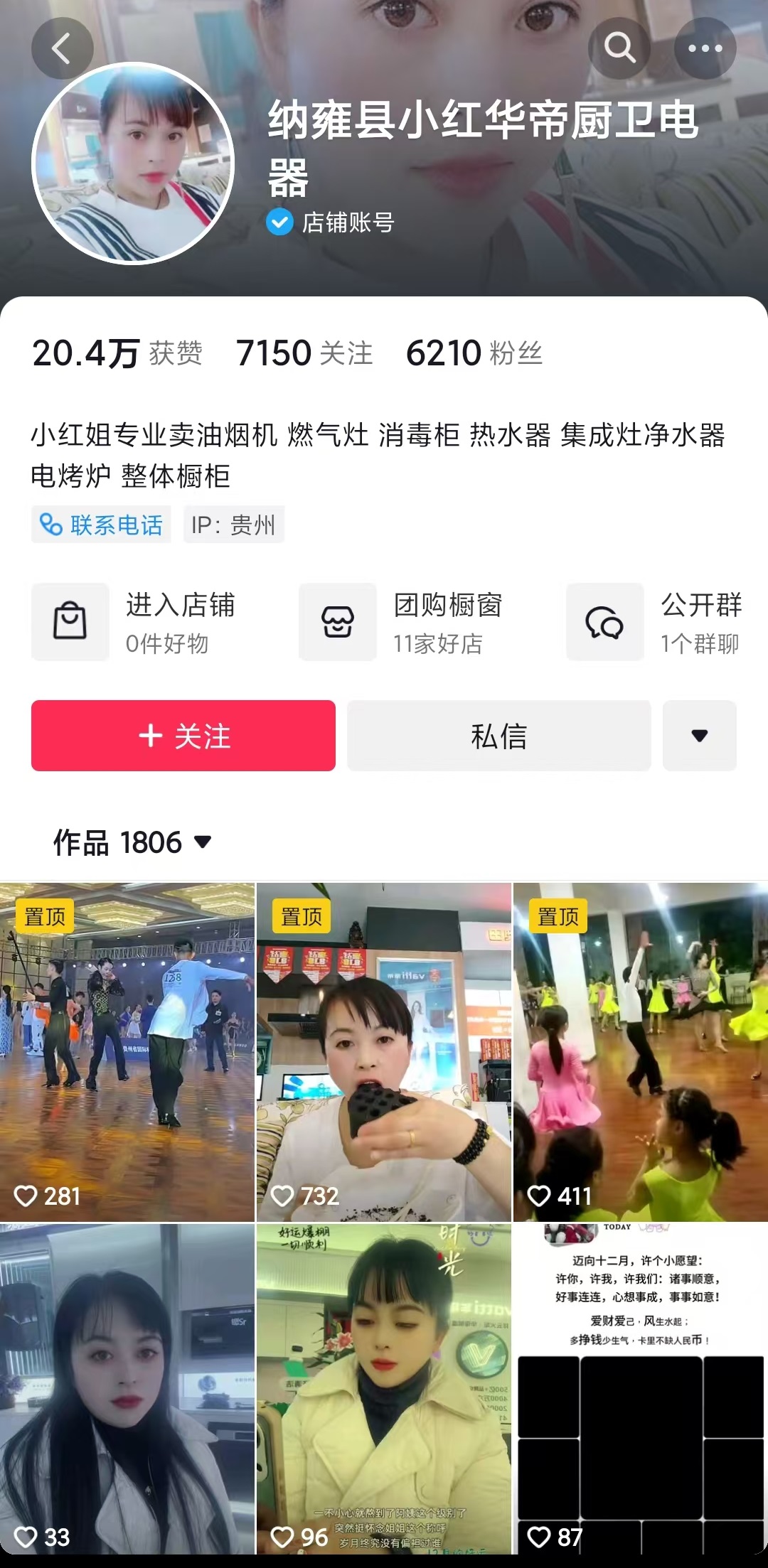The image size is (768, 1568).
Task: Follow this account with 关注 button
Action: [x=183, y=736]
